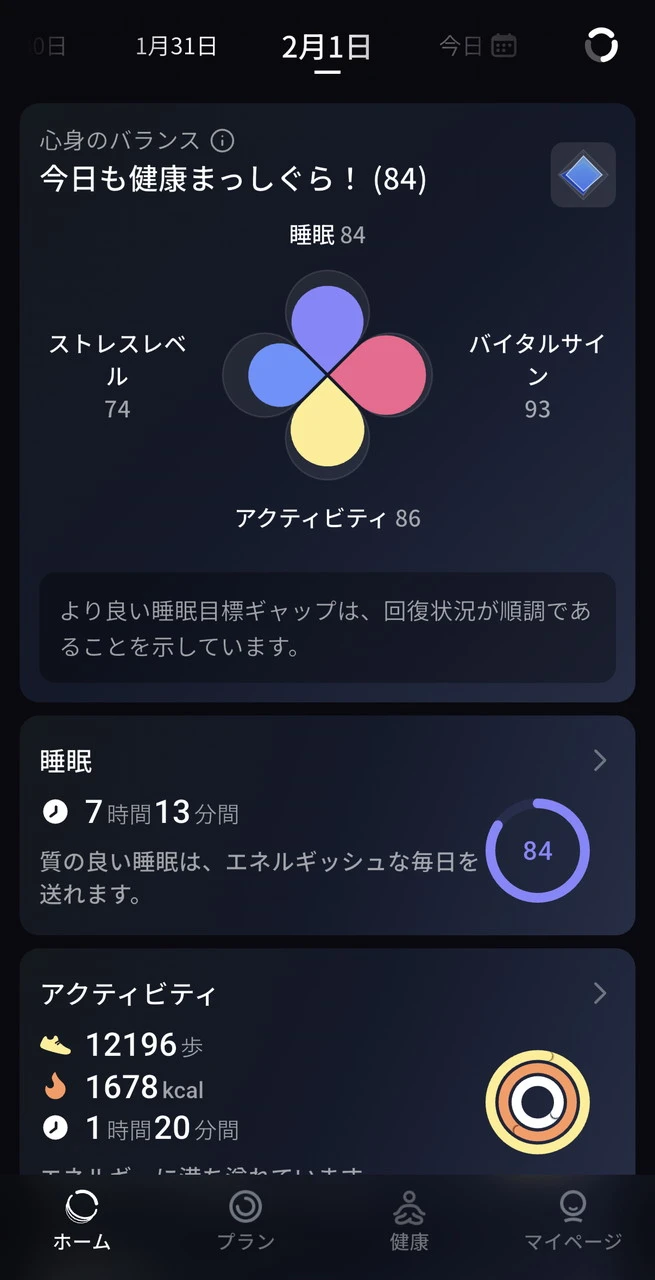The height and width of the screenshot is (1280, 655).
Task: Go to the マイページ tab
Action: [x=573, y=1221]
